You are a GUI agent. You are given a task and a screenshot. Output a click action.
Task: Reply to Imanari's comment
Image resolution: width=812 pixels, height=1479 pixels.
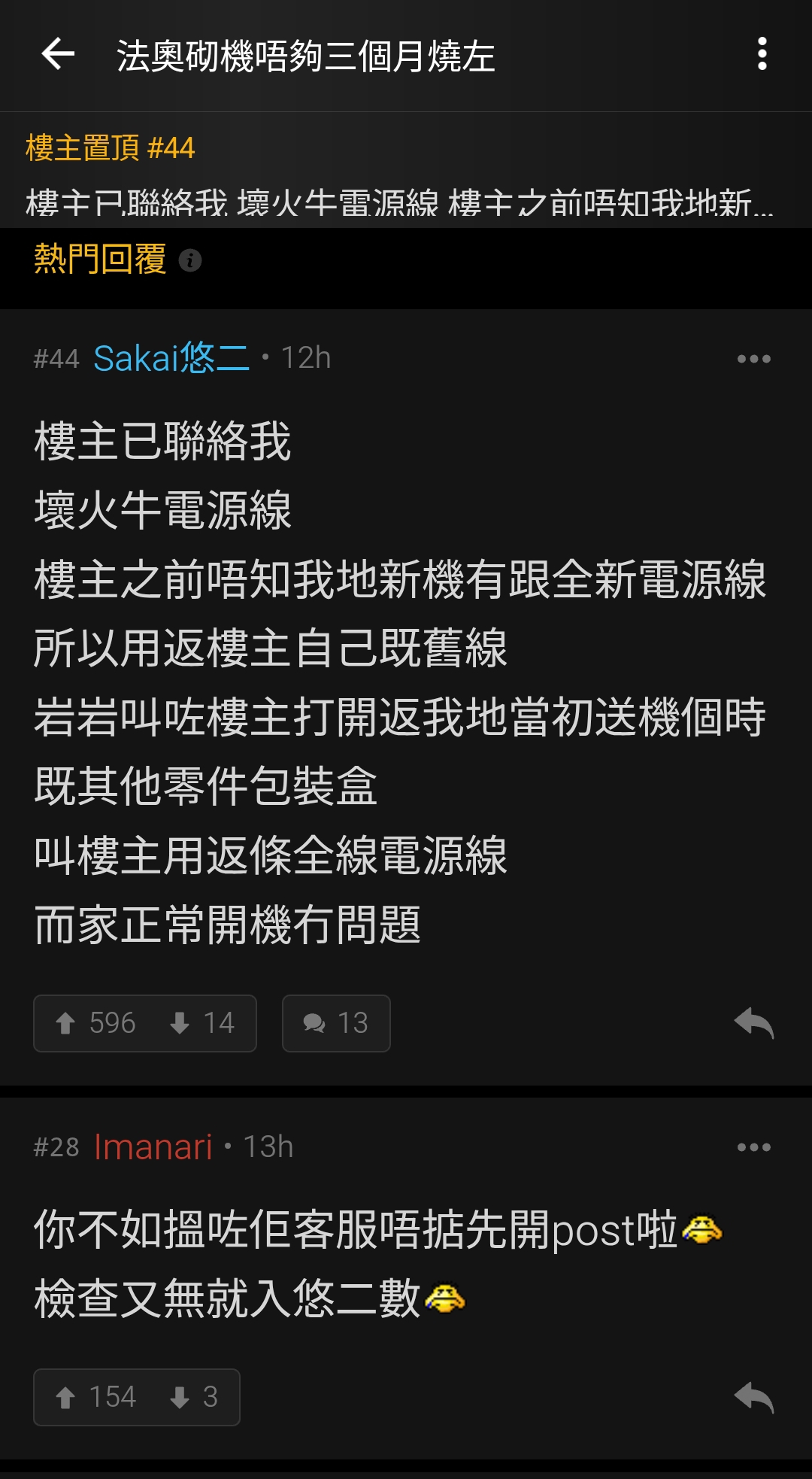pyautogui.click(x=753, y=1397)
